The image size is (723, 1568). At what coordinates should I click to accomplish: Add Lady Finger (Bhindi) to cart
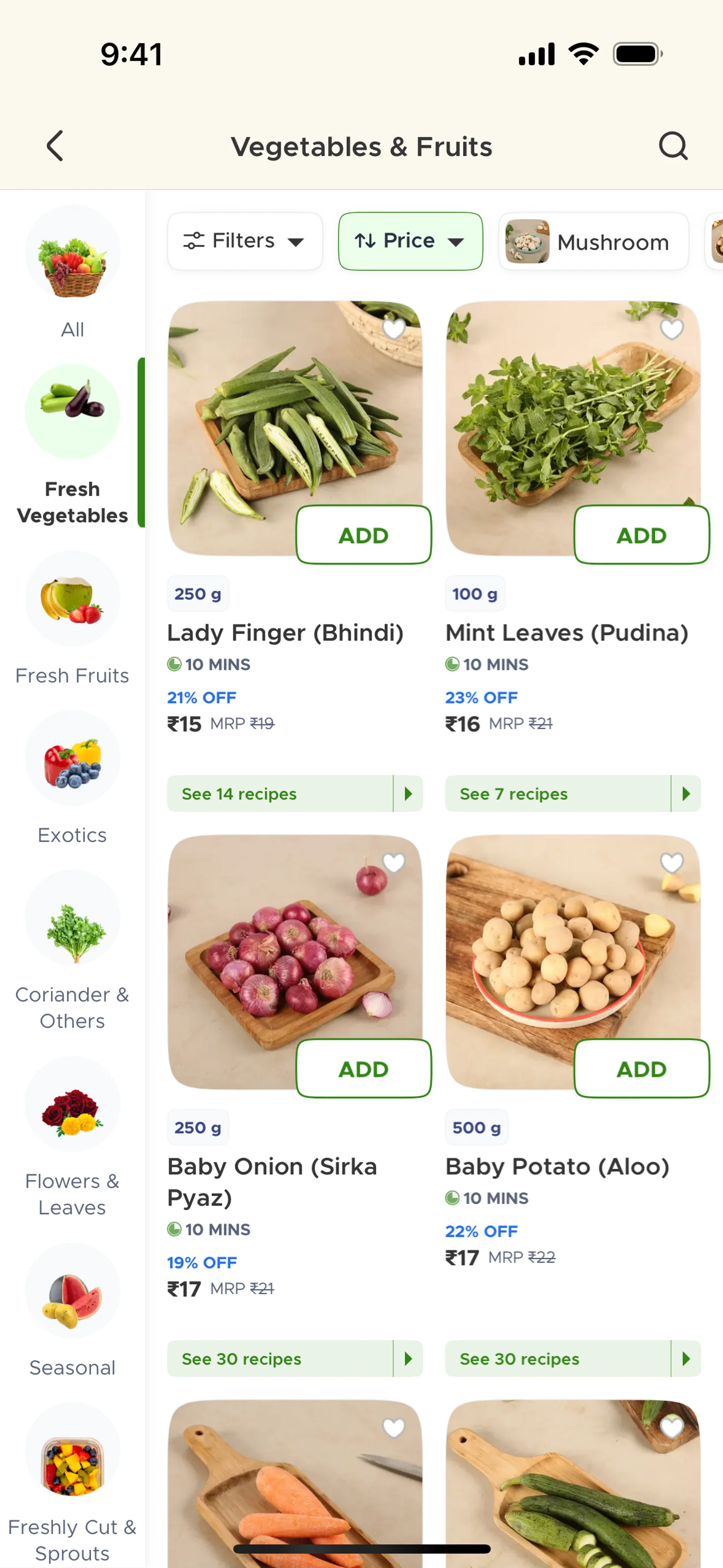coord(363,535)
